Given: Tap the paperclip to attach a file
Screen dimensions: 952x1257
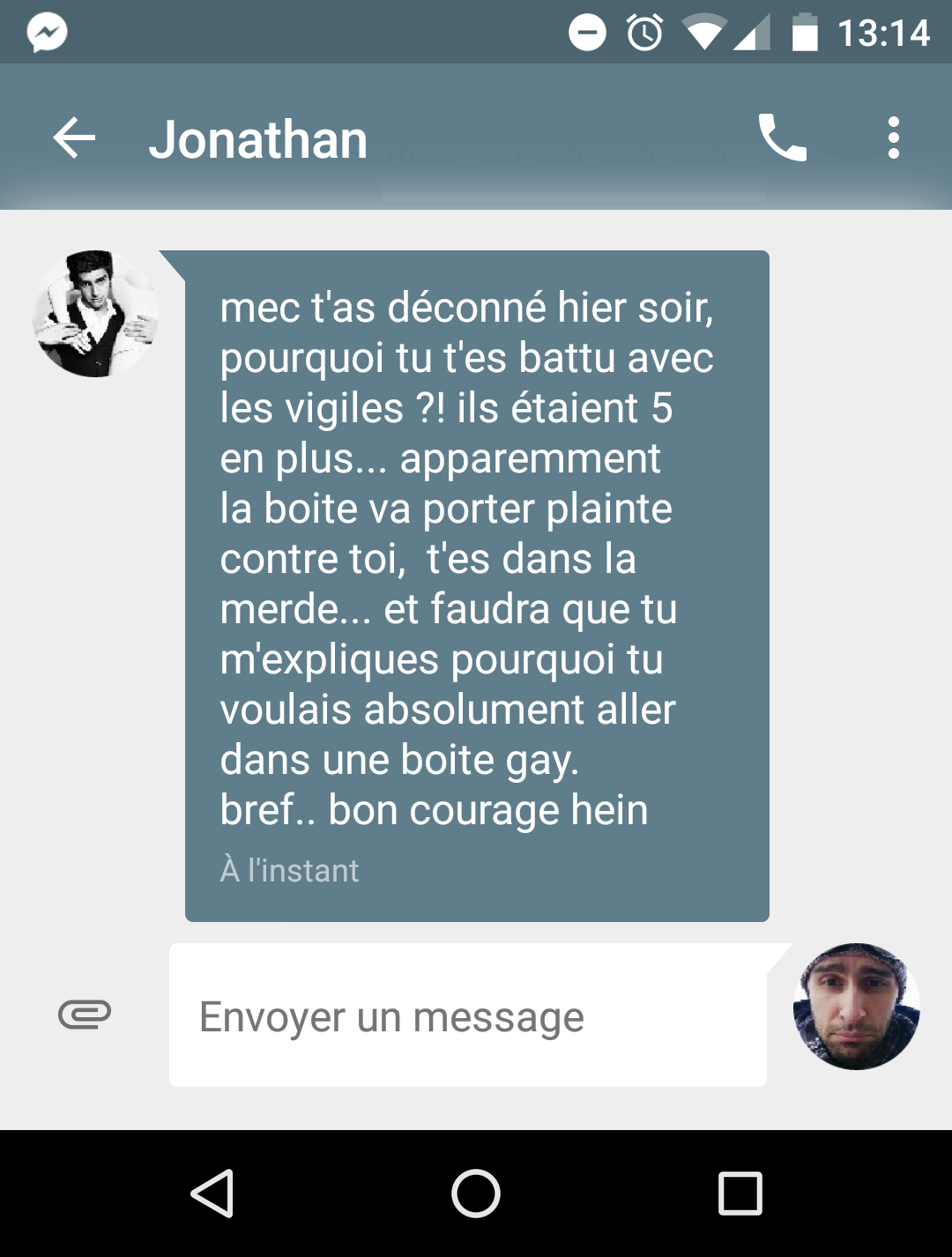Looking at the screenshot, I should (x=85, y=1015).
